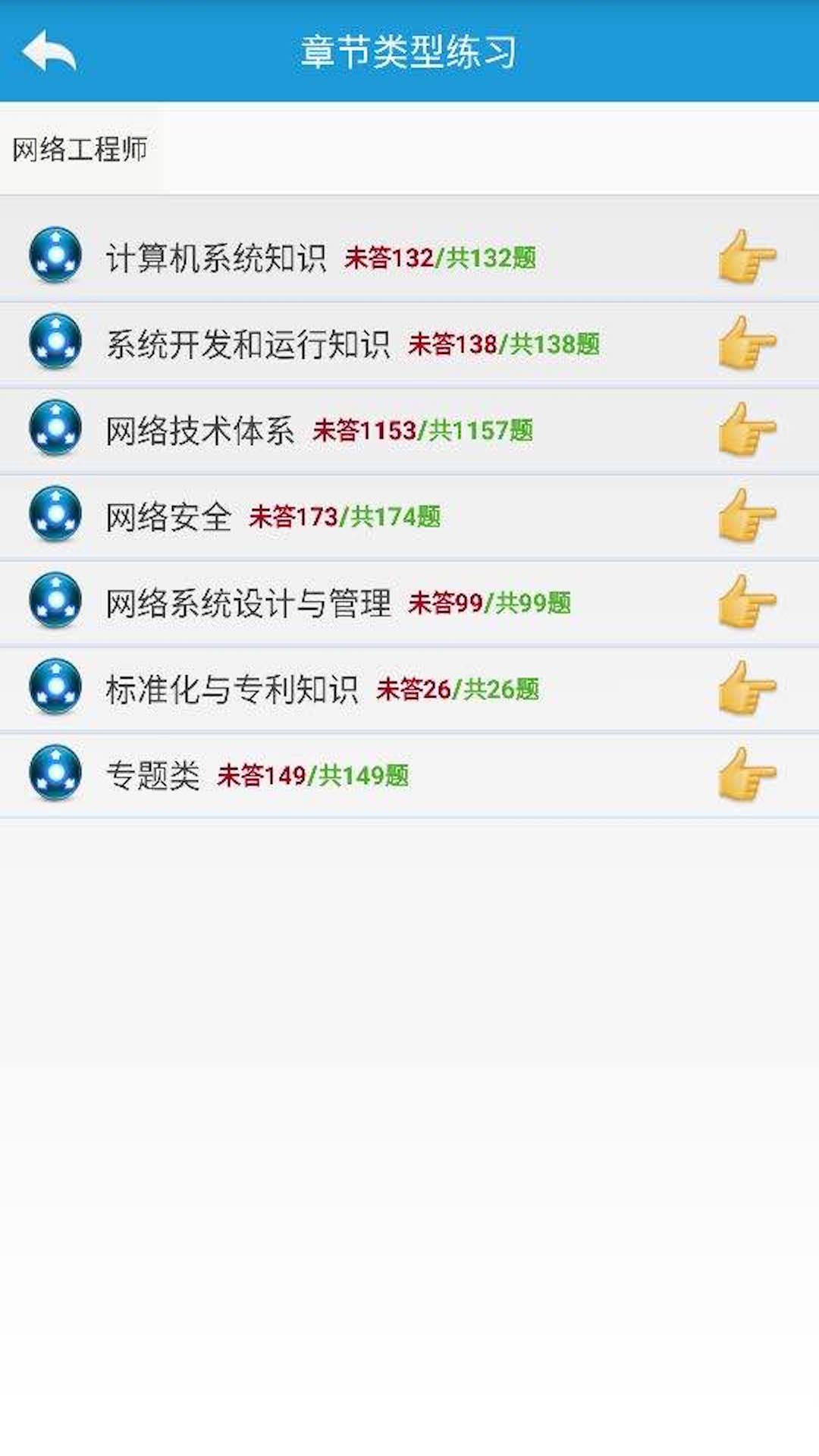The image size is (819, 1456).
Task: Tap the hand pointer for 网络安全
Action: [x=747, y=515]
